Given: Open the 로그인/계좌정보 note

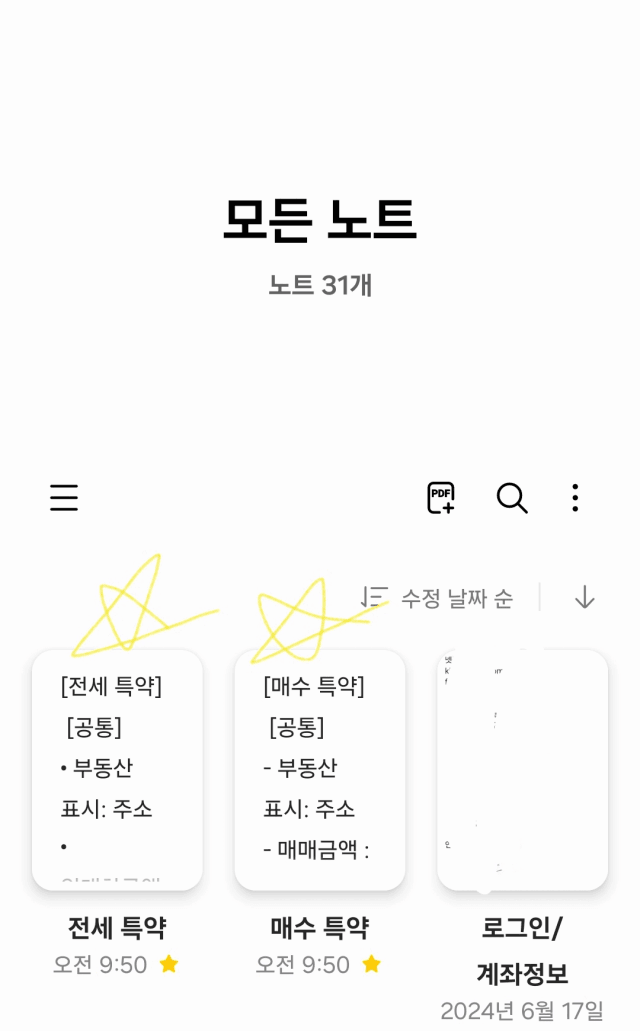Looking at the screenshot, I should click(x=522, y=770).
